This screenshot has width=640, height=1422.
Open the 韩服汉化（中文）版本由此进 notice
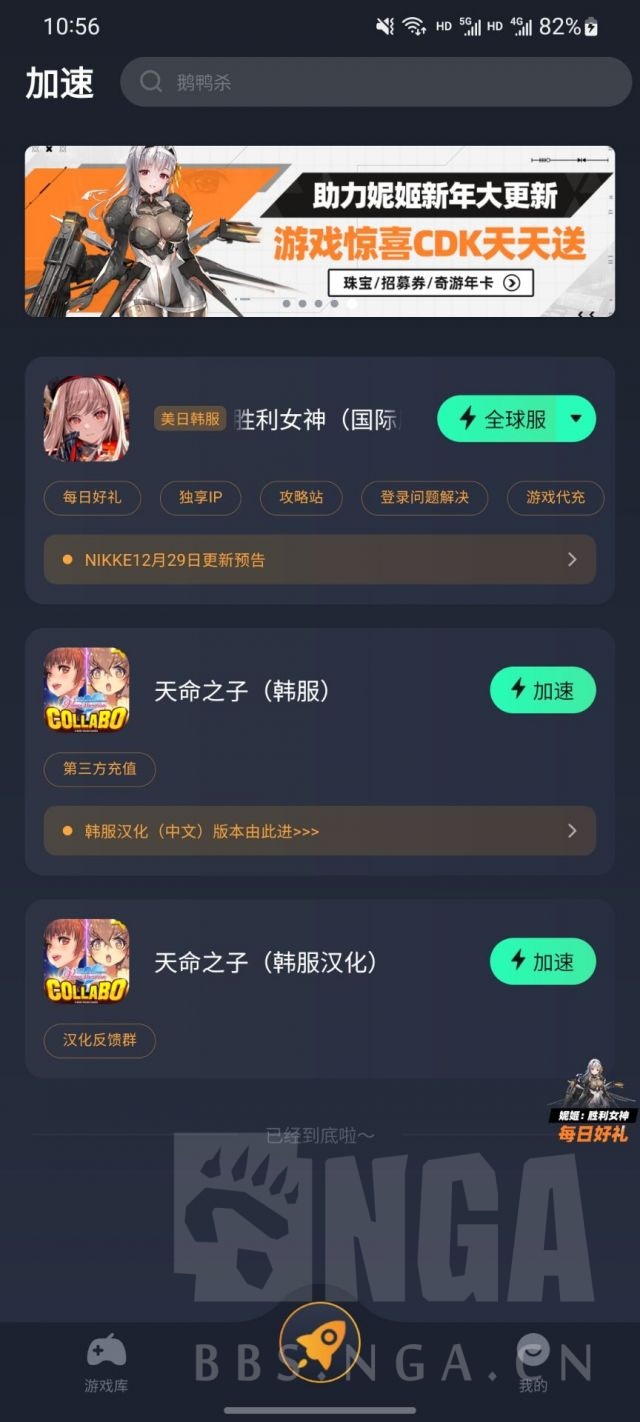click(x=320, y=831)
